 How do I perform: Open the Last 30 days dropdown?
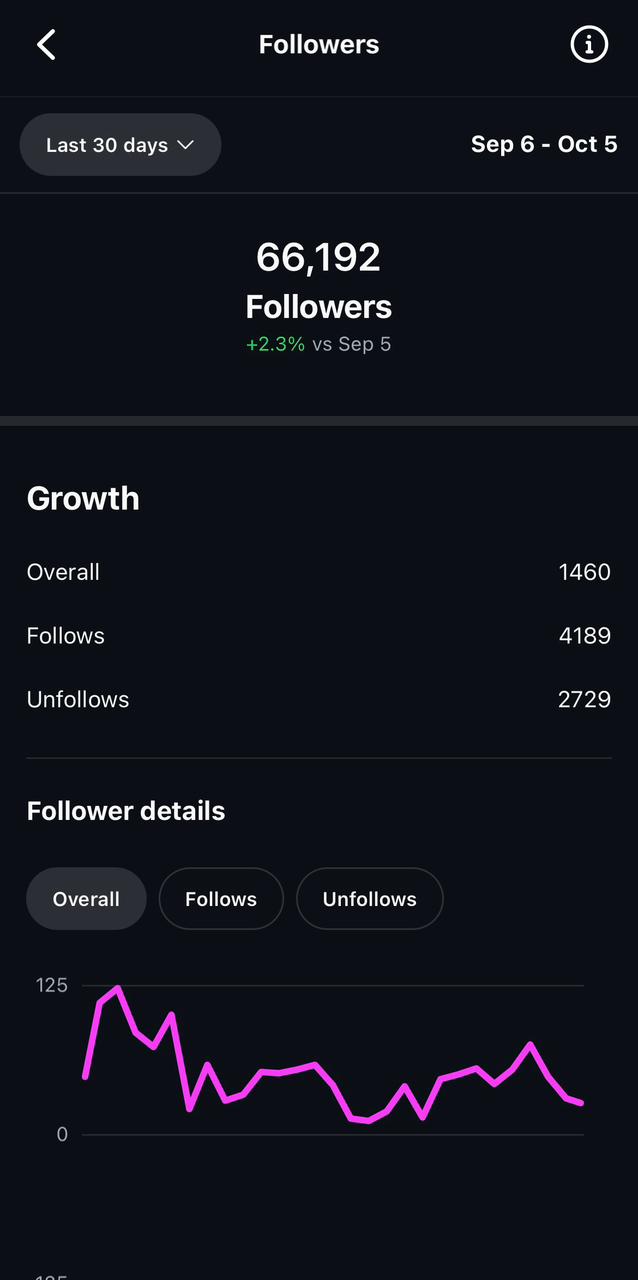120,145
